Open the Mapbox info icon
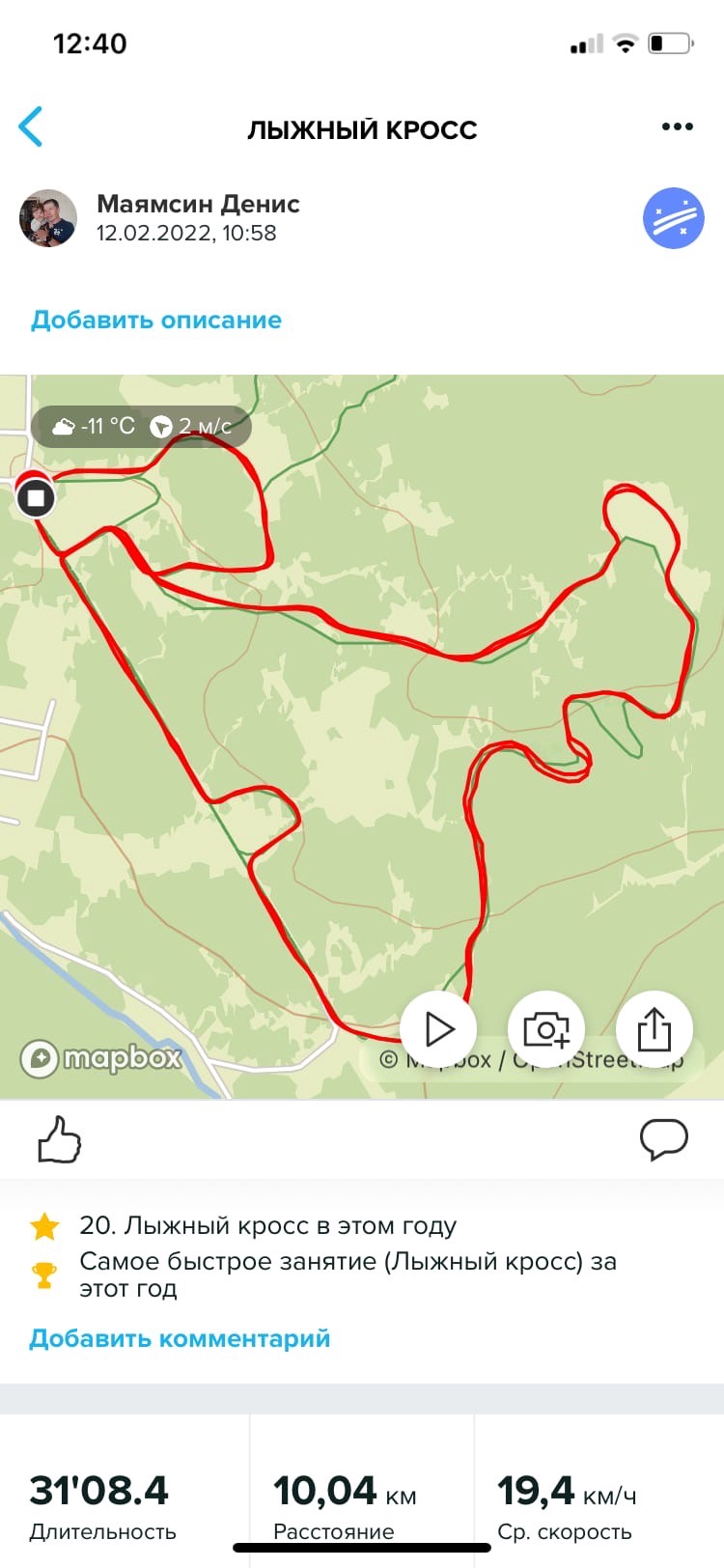 [x=41, y=1059]
